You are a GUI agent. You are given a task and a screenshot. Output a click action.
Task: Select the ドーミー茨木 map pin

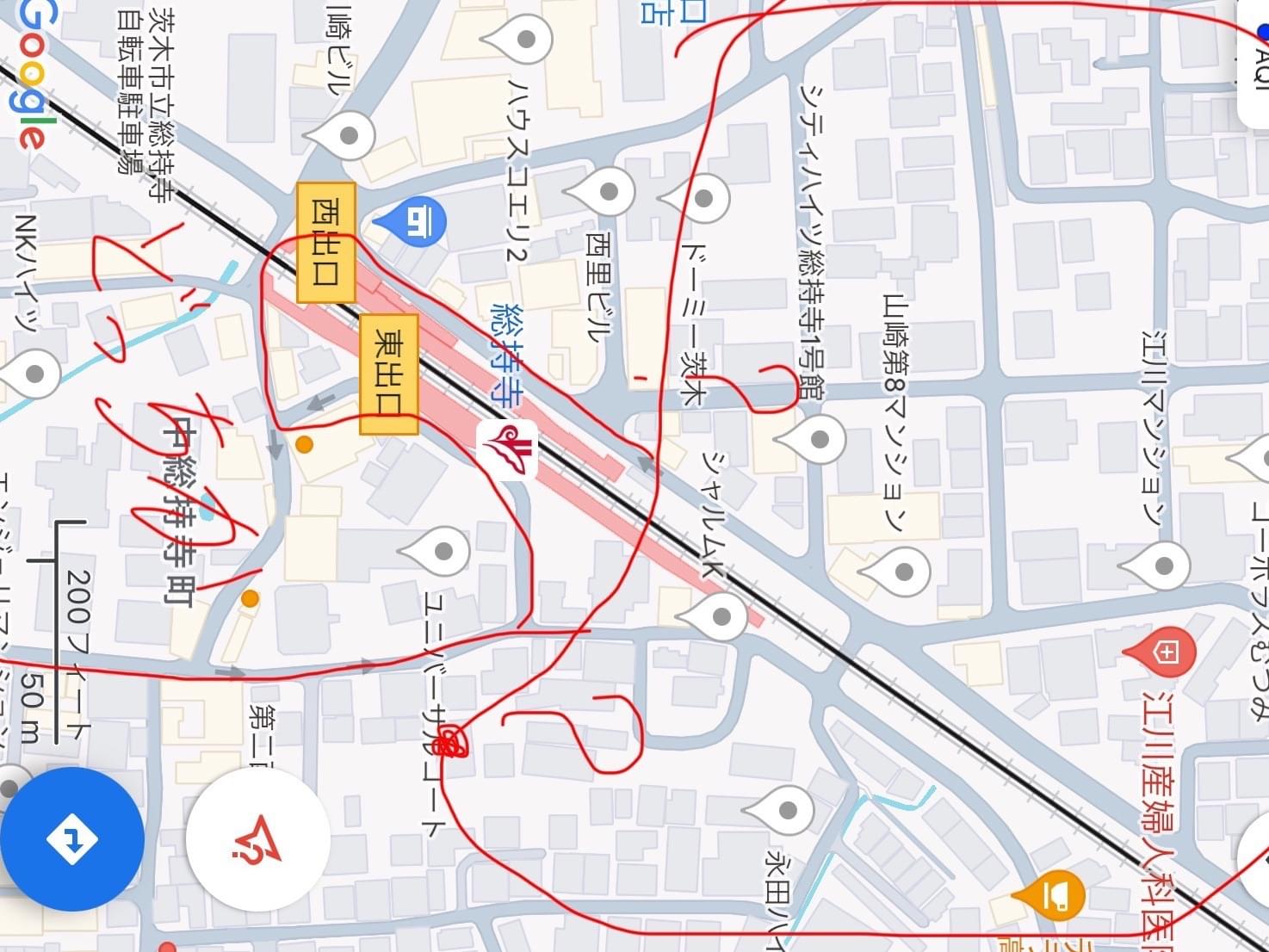click(x=703, y=199)
